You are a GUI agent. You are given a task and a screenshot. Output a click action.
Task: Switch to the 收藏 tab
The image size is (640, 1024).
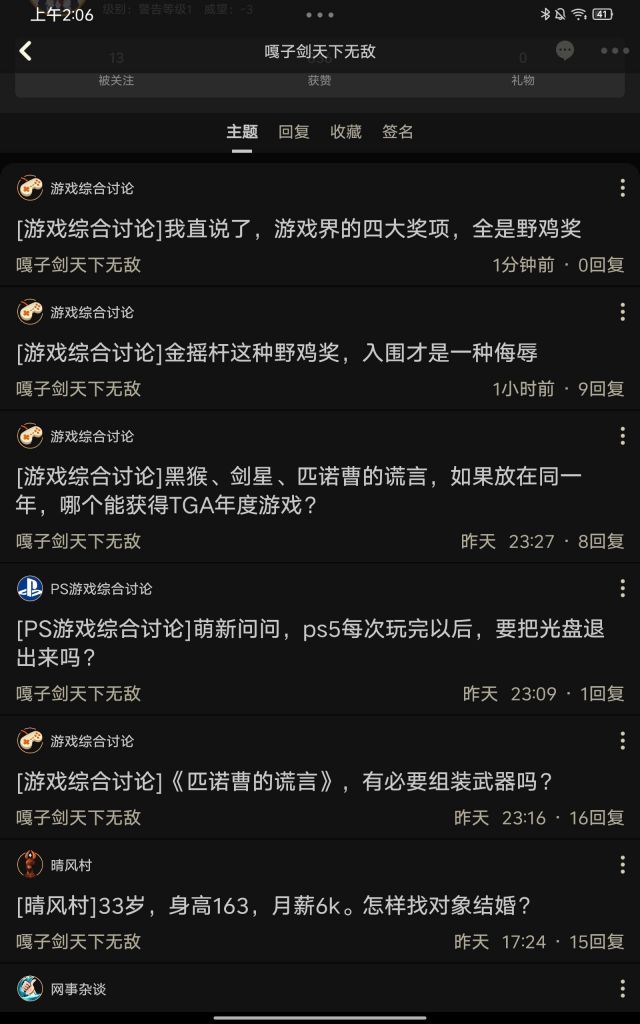point(346,132)
